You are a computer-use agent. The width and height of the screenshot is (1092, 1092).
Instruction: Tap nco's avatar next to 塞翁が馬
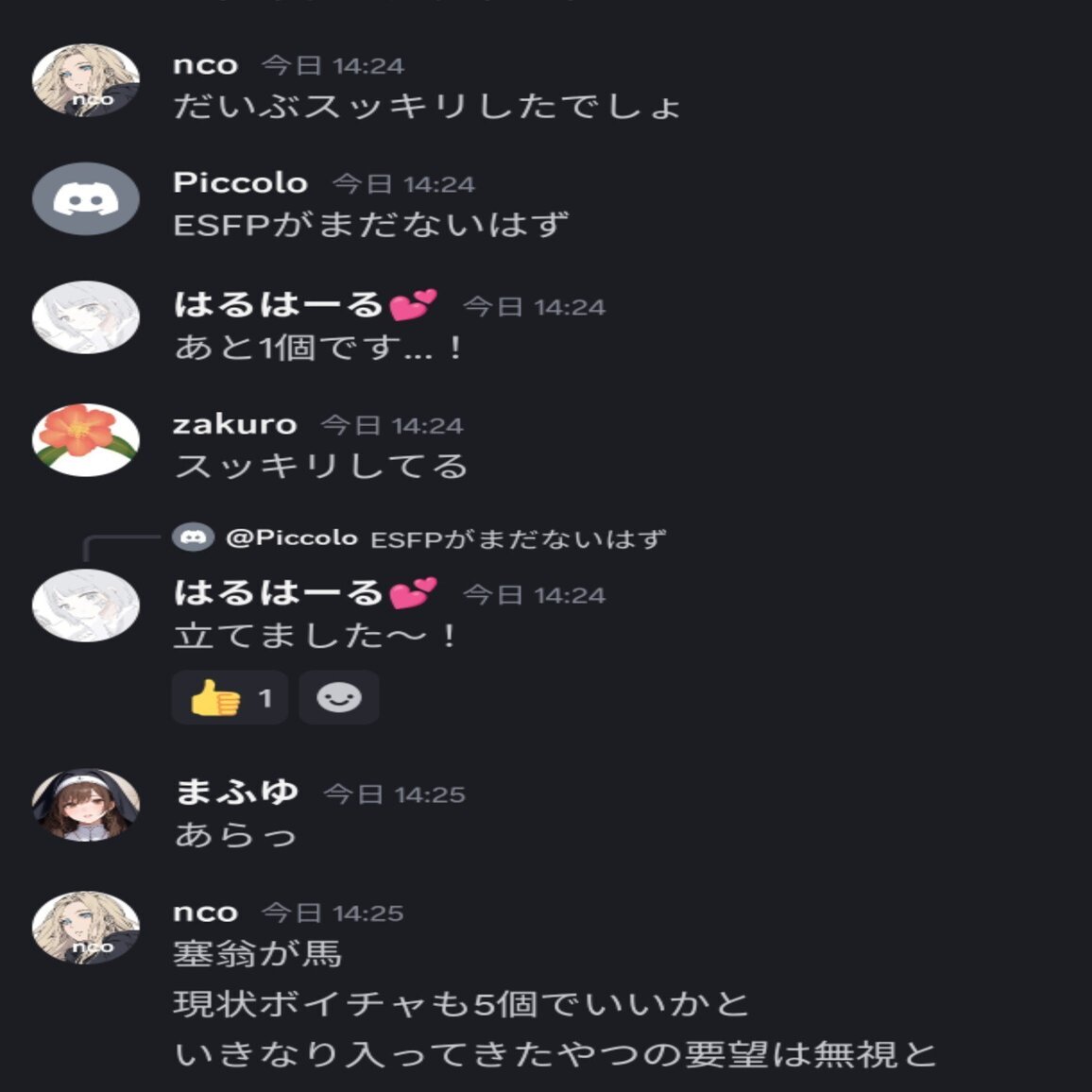(86, 928)
